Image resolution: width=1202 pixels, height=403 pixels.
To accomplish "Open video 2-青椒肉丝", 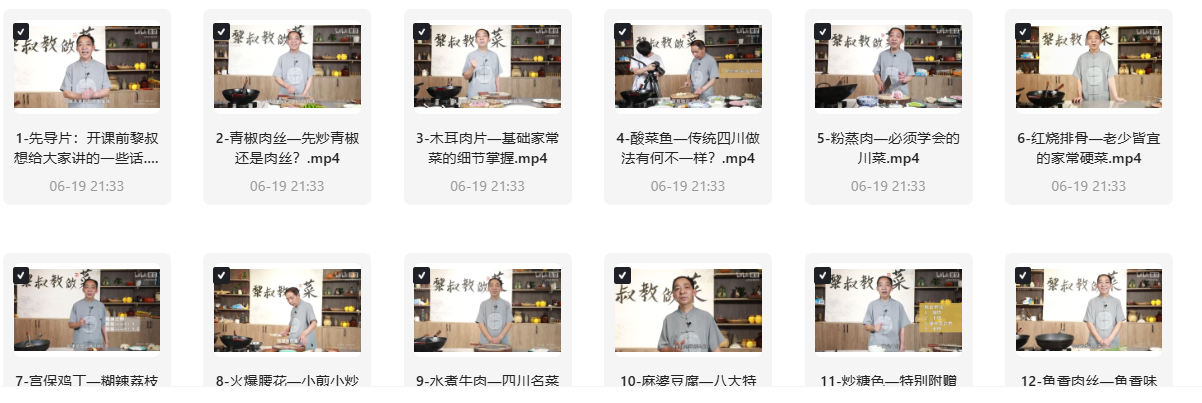I will [x=287, y=67].
